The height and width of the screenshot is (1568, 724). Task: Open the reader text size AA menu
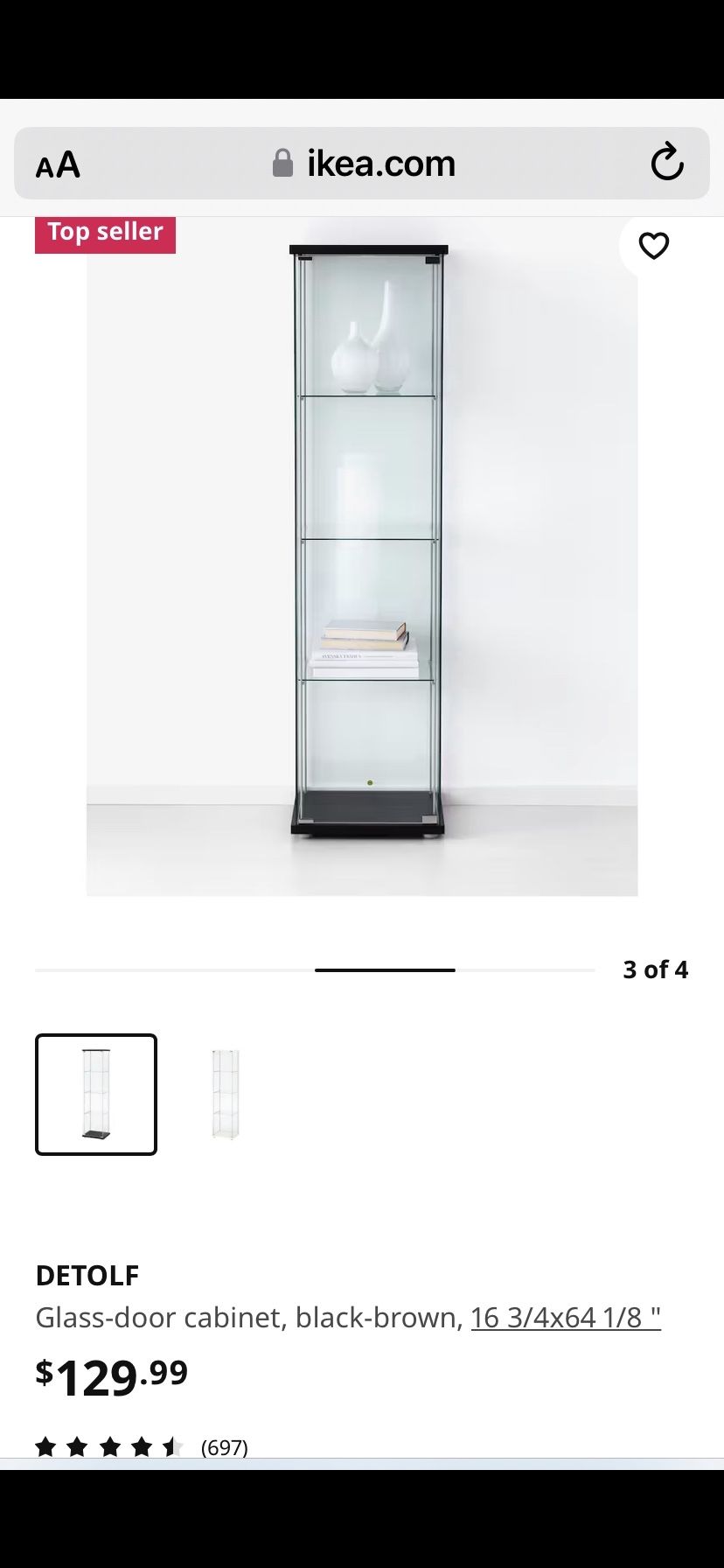[x=58, y=164]
